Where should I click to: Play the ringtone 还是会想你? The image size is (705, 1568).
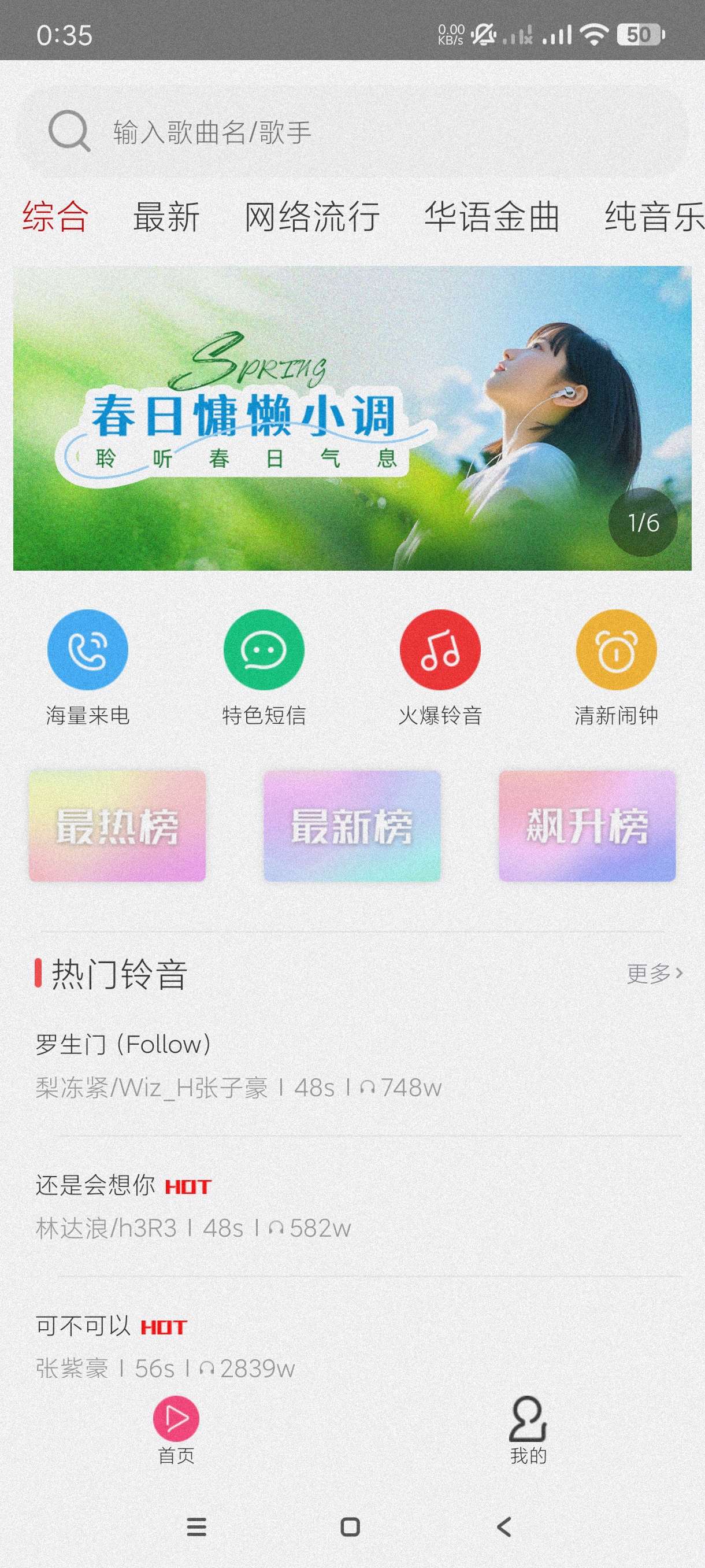(x=195, y=1207)
